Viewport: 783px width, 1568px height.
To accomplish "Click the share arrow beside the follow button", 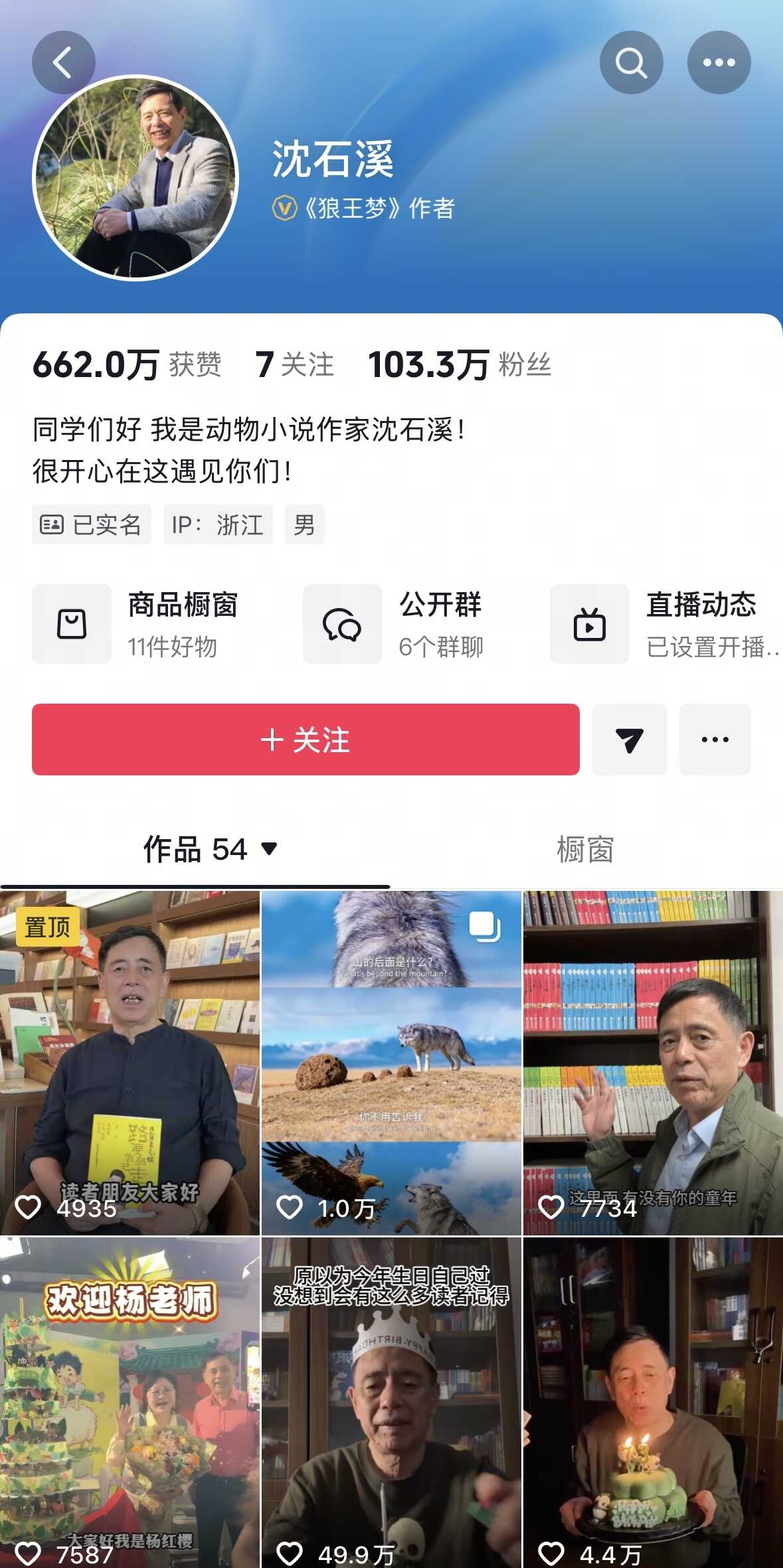I will pyautogui.click(x=628, y=740).
